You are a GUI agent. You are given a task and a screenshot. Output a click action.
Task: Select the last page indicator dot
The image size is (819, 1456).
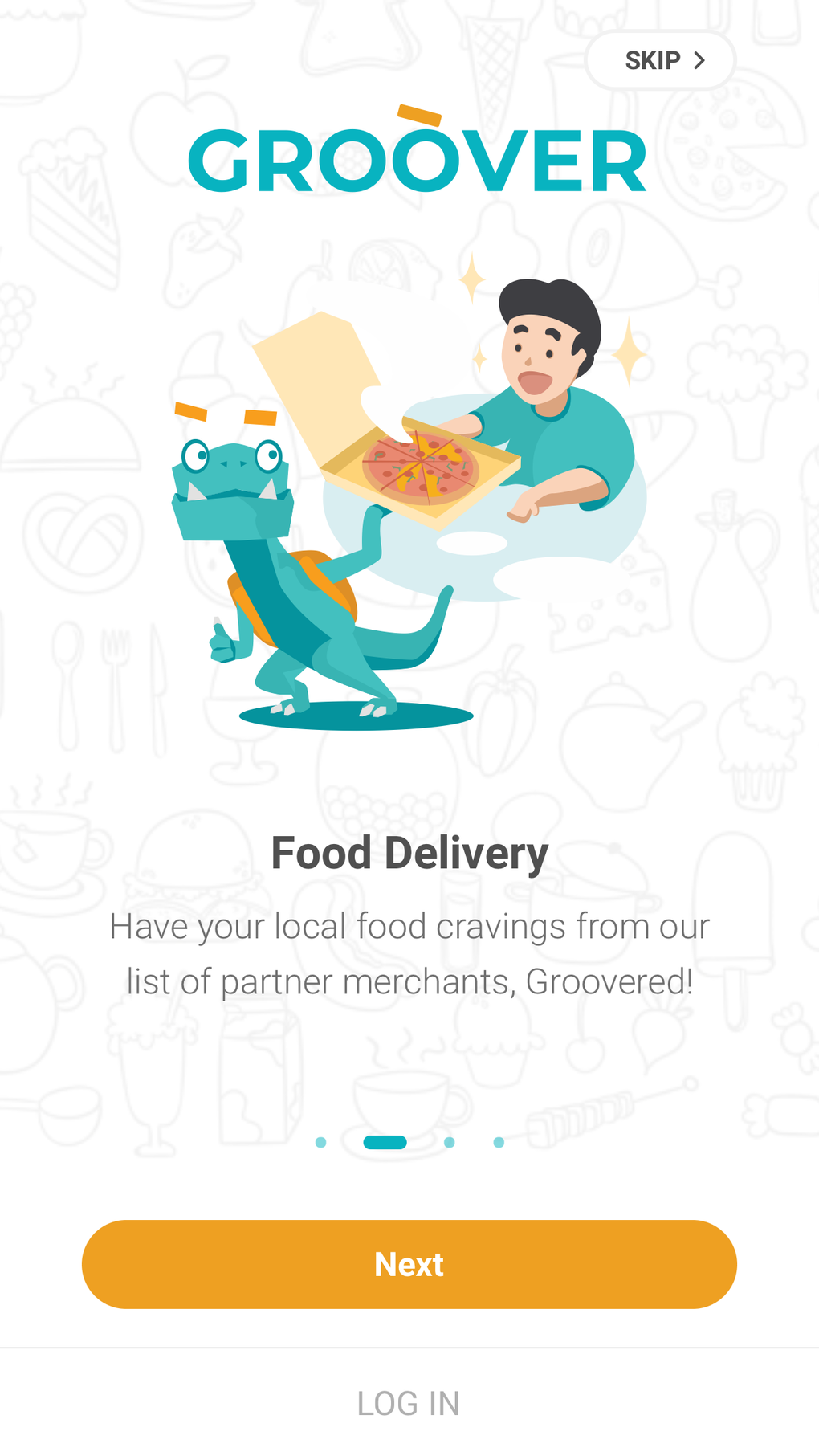click(499, 1141)
